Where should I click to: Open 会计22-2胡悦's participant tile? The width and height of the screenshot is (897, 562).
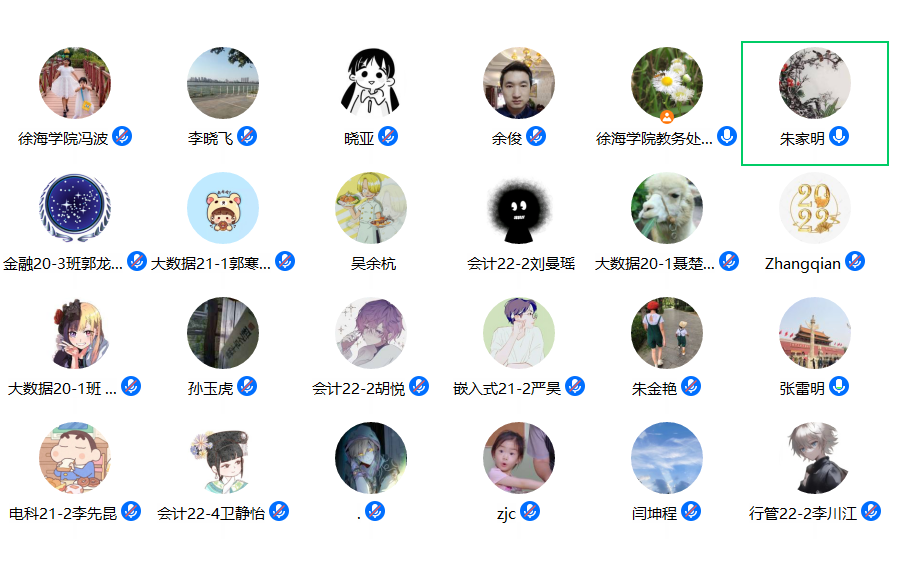[x=371, y=334]
